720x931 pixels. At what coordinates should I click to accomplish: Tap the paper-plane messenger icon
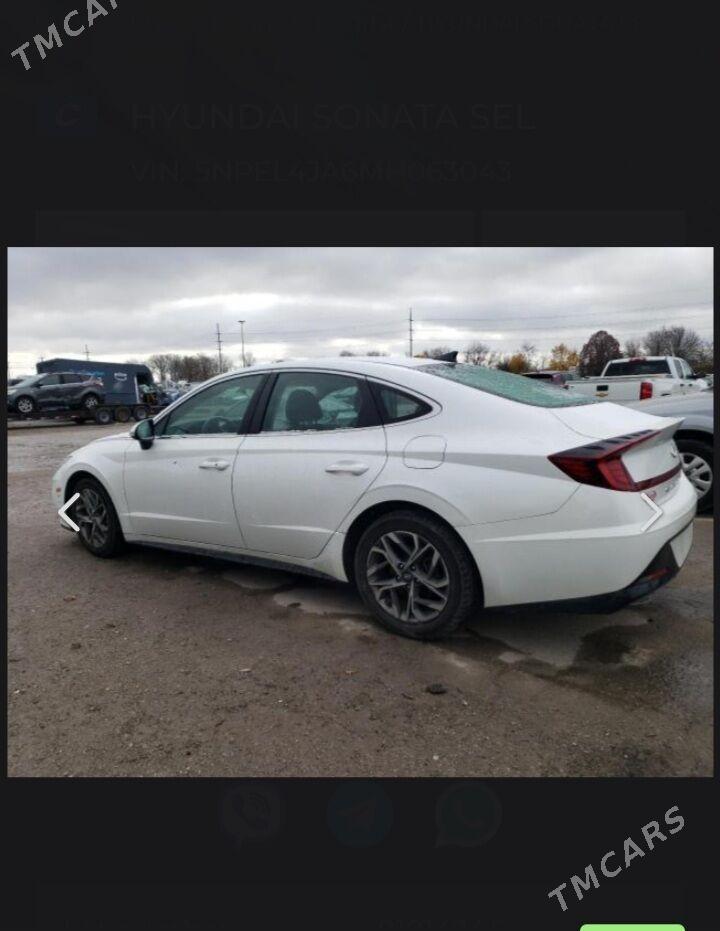[360, 812]
